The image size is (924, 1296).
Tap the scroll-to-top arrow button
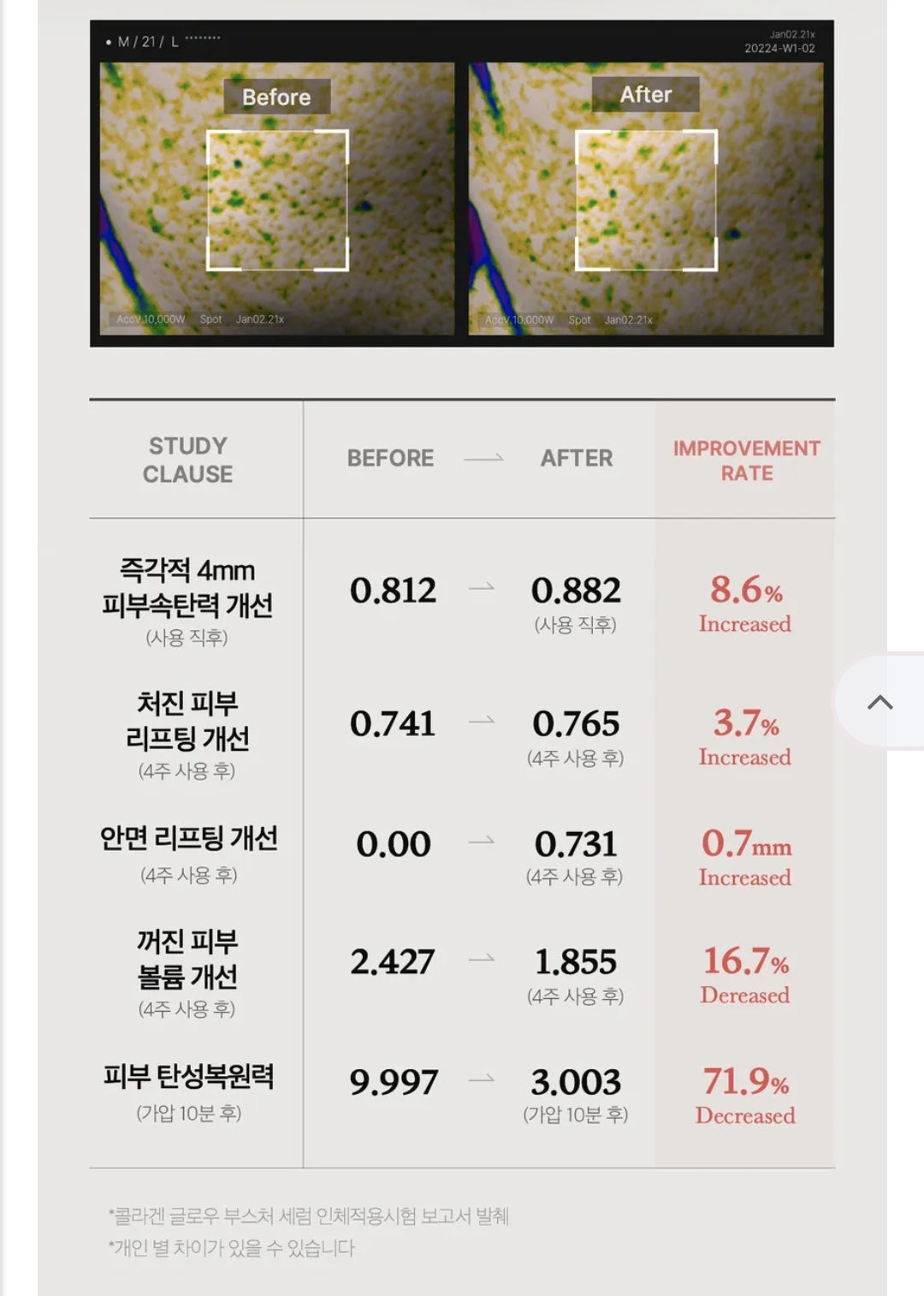(x=880, y=702)
